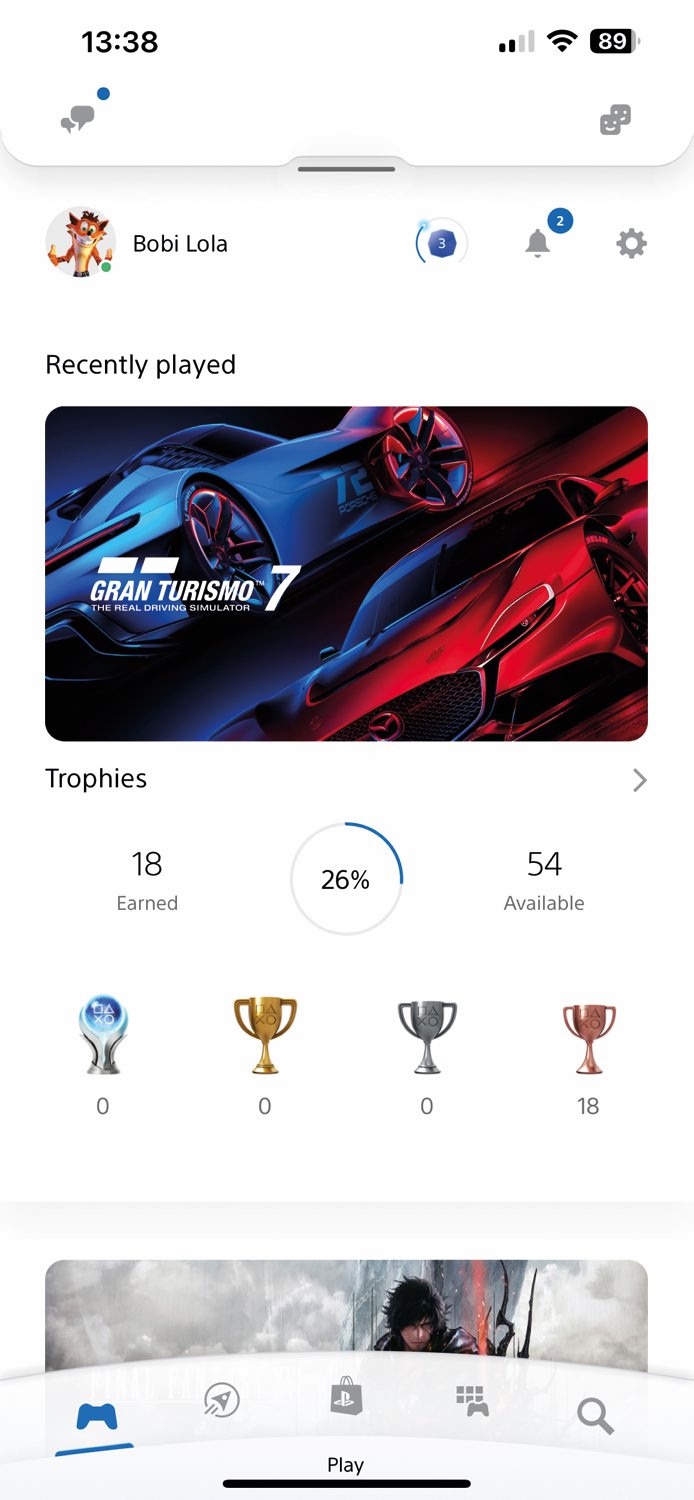Open Bobi Lola's profile avatar
The height and width of the screenshot is (1500, 694).
point(80,242)
